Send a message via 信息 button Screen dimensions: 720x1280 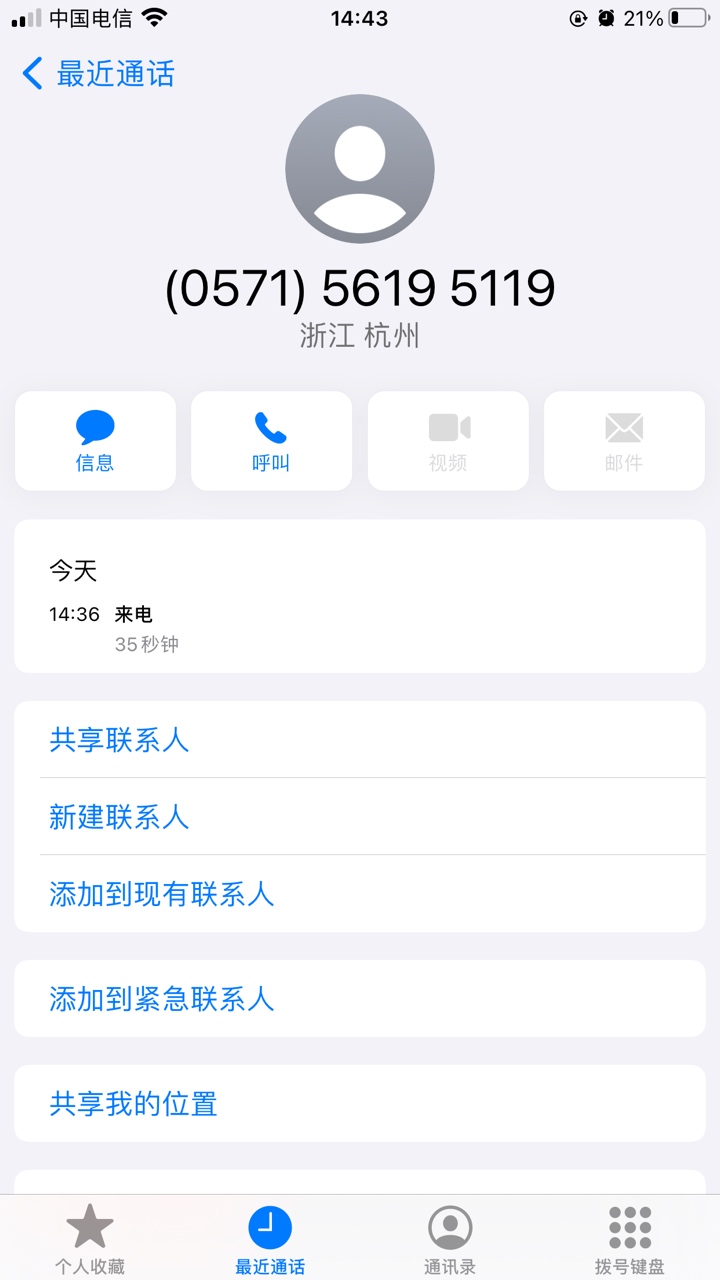point(95,441)
